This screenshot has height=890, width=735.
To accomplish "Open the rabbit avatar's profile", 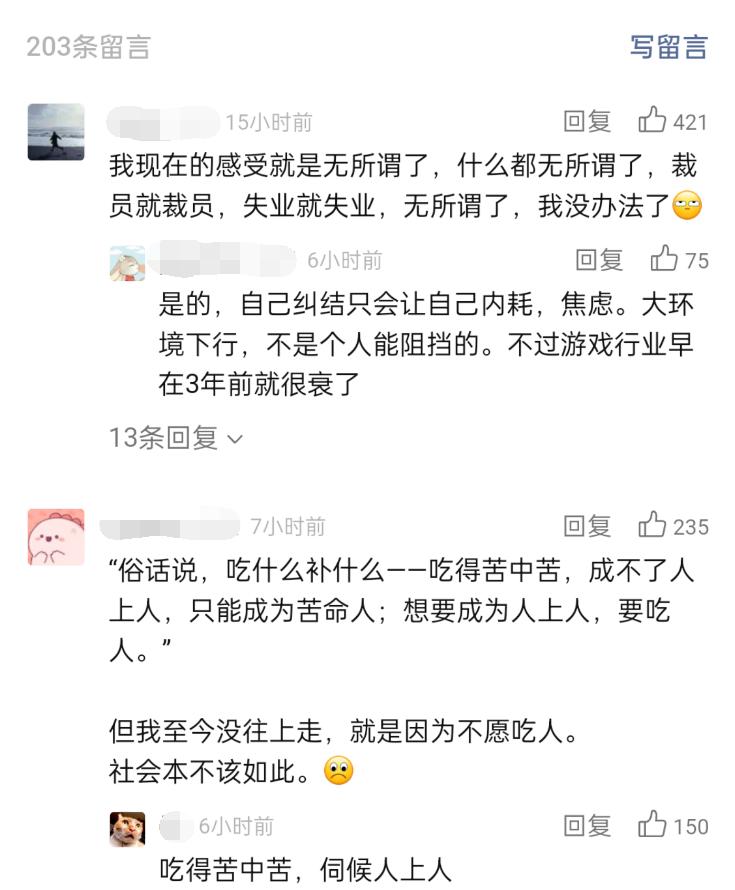I will 127,262.
